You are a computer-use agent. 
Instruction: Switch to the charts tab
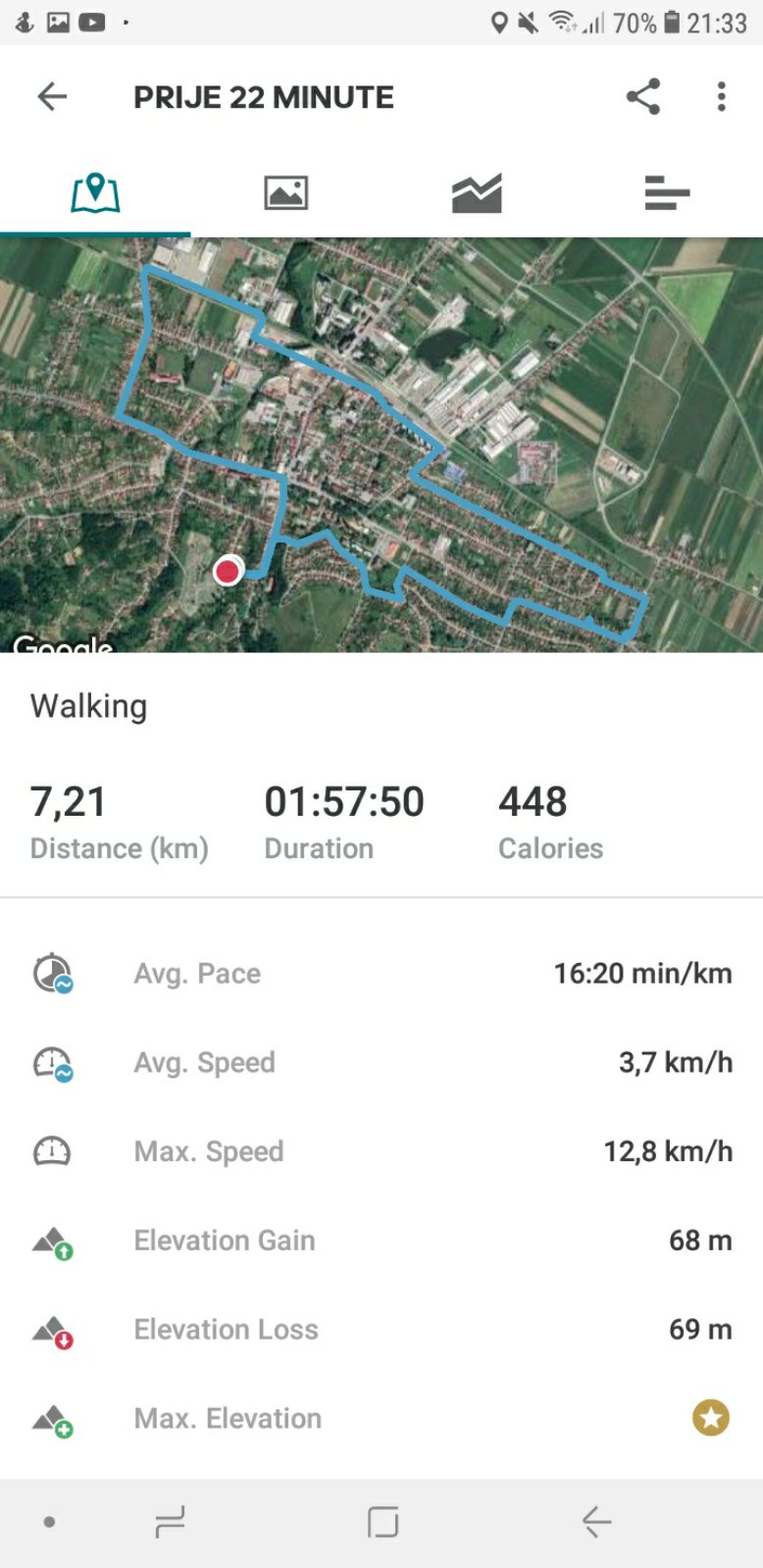click(x=477, y=192)
